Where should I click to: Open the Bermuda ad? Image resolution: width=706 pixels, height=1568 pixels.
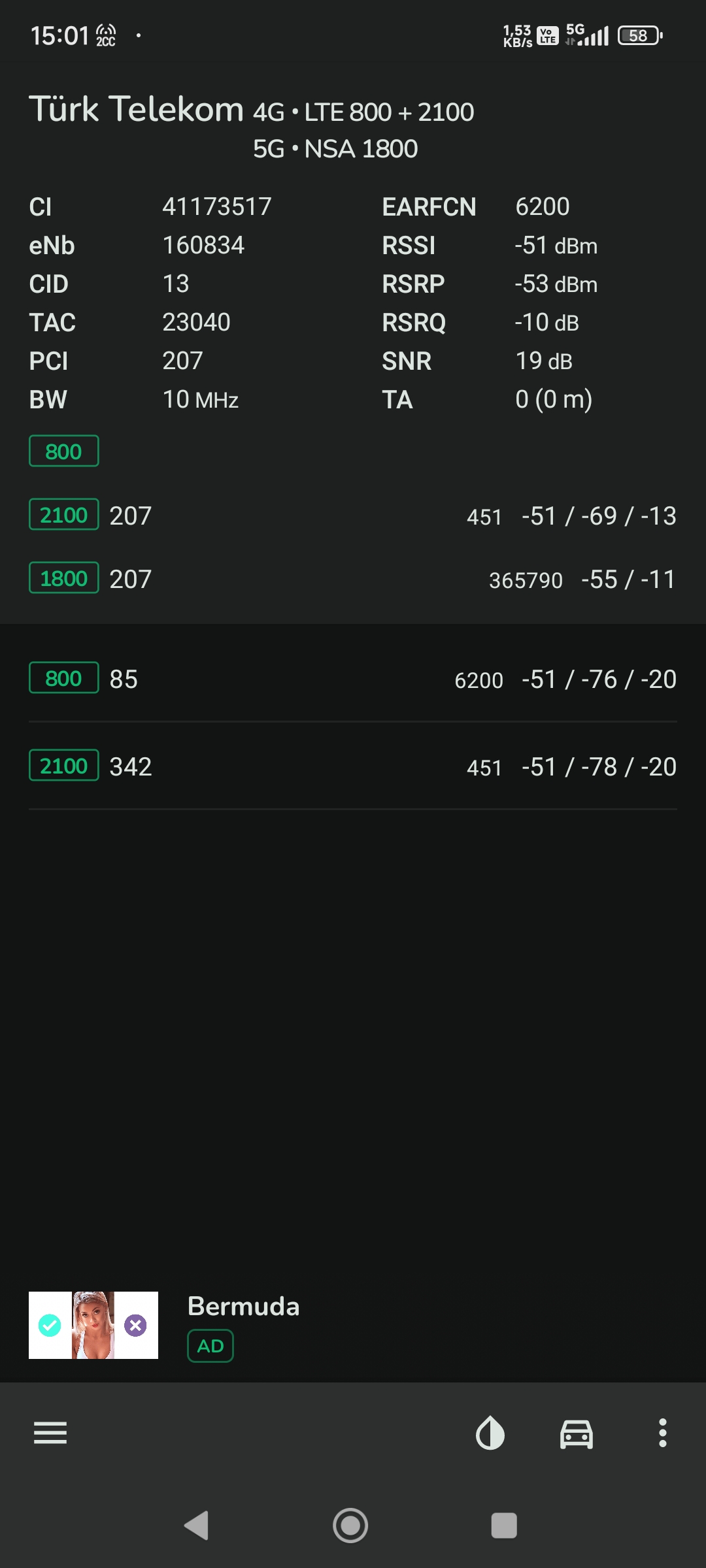pyautogui.click(x=353, y=1326)
